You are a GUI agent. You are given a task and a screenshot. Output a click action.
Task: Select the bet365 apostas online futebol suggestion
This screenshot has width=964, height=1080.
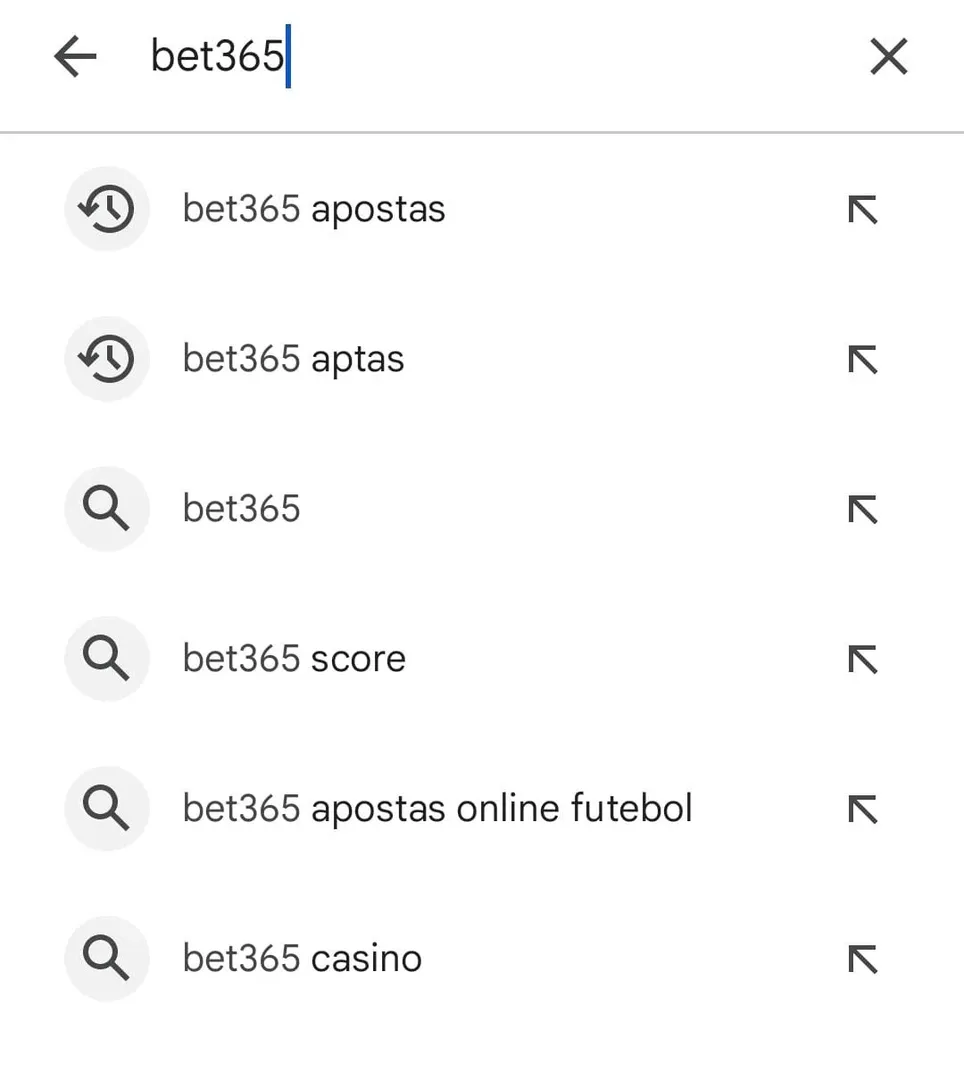(x=437, y=808)
